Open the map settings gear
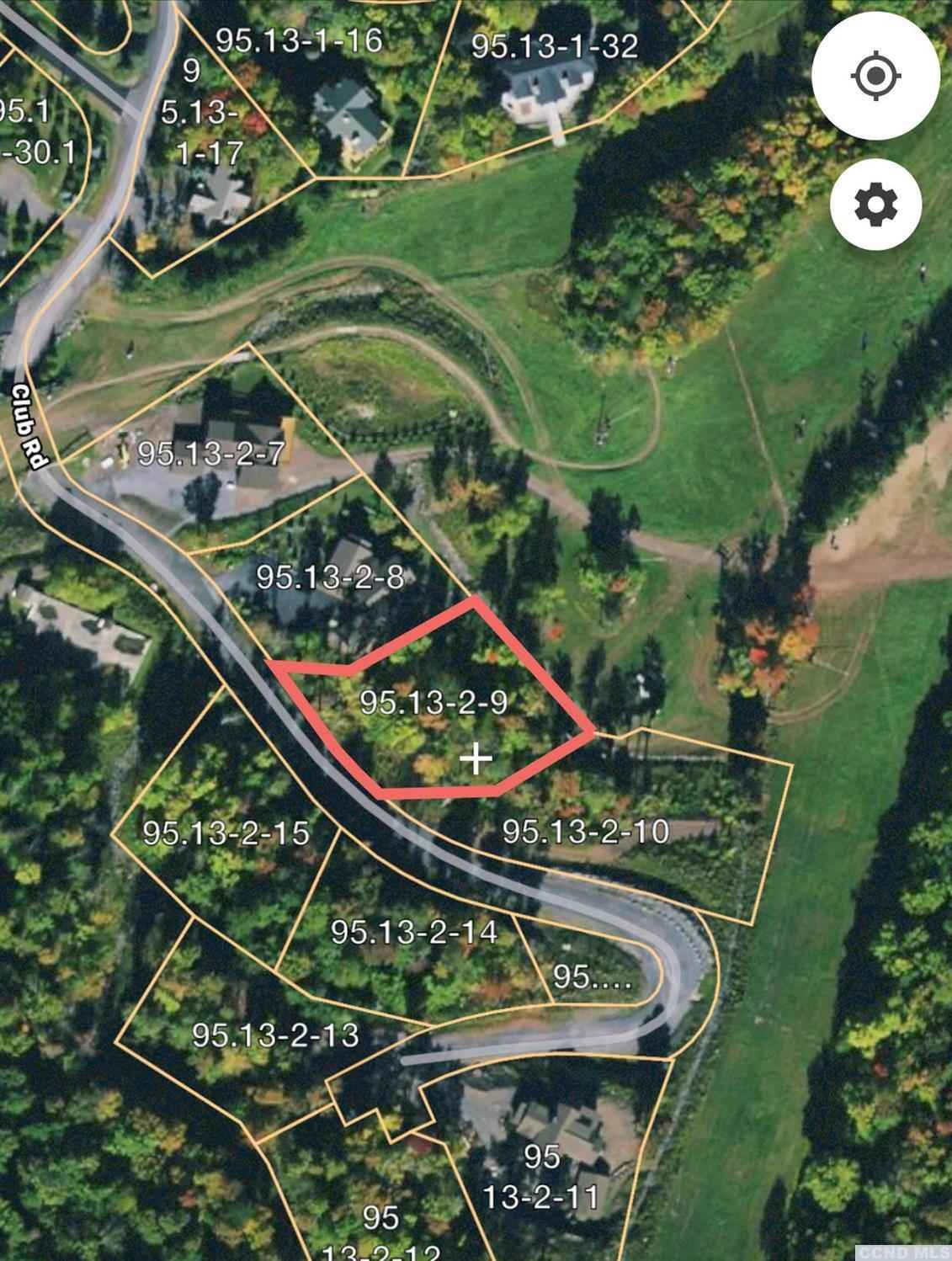 coord(875,205)
